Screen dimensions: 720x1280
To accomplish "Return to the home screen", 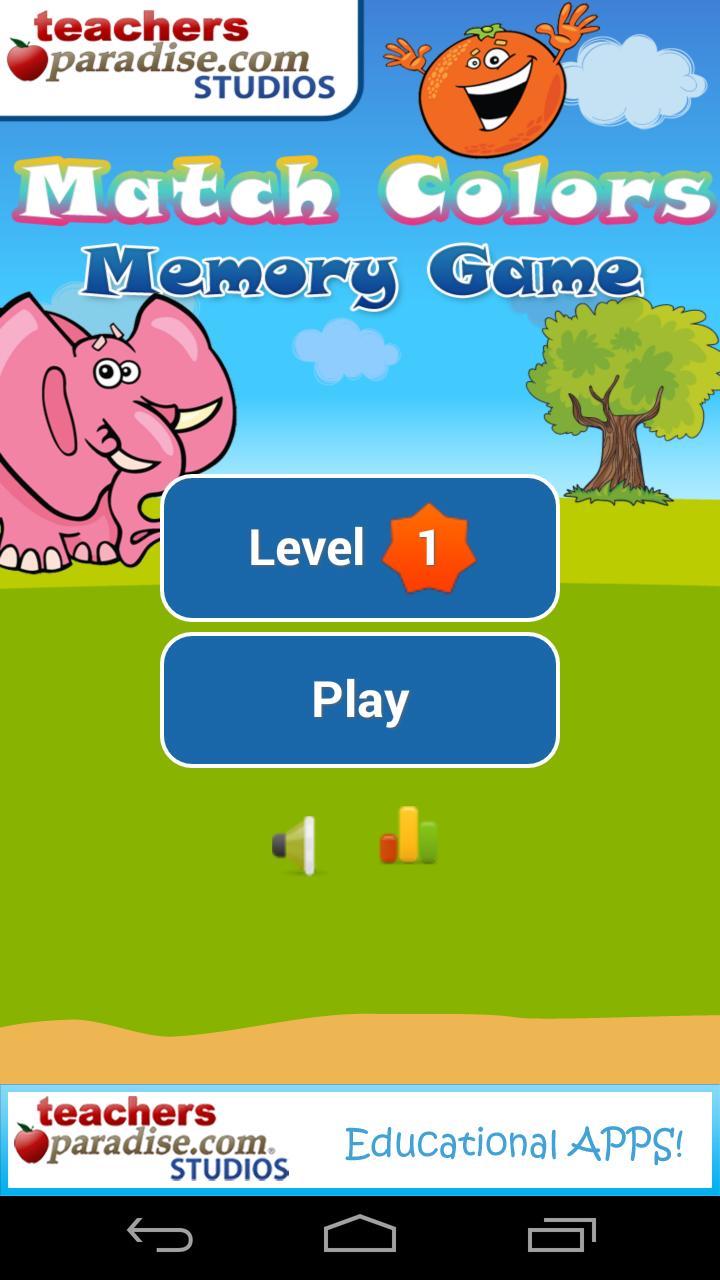I will [360, 1236].
